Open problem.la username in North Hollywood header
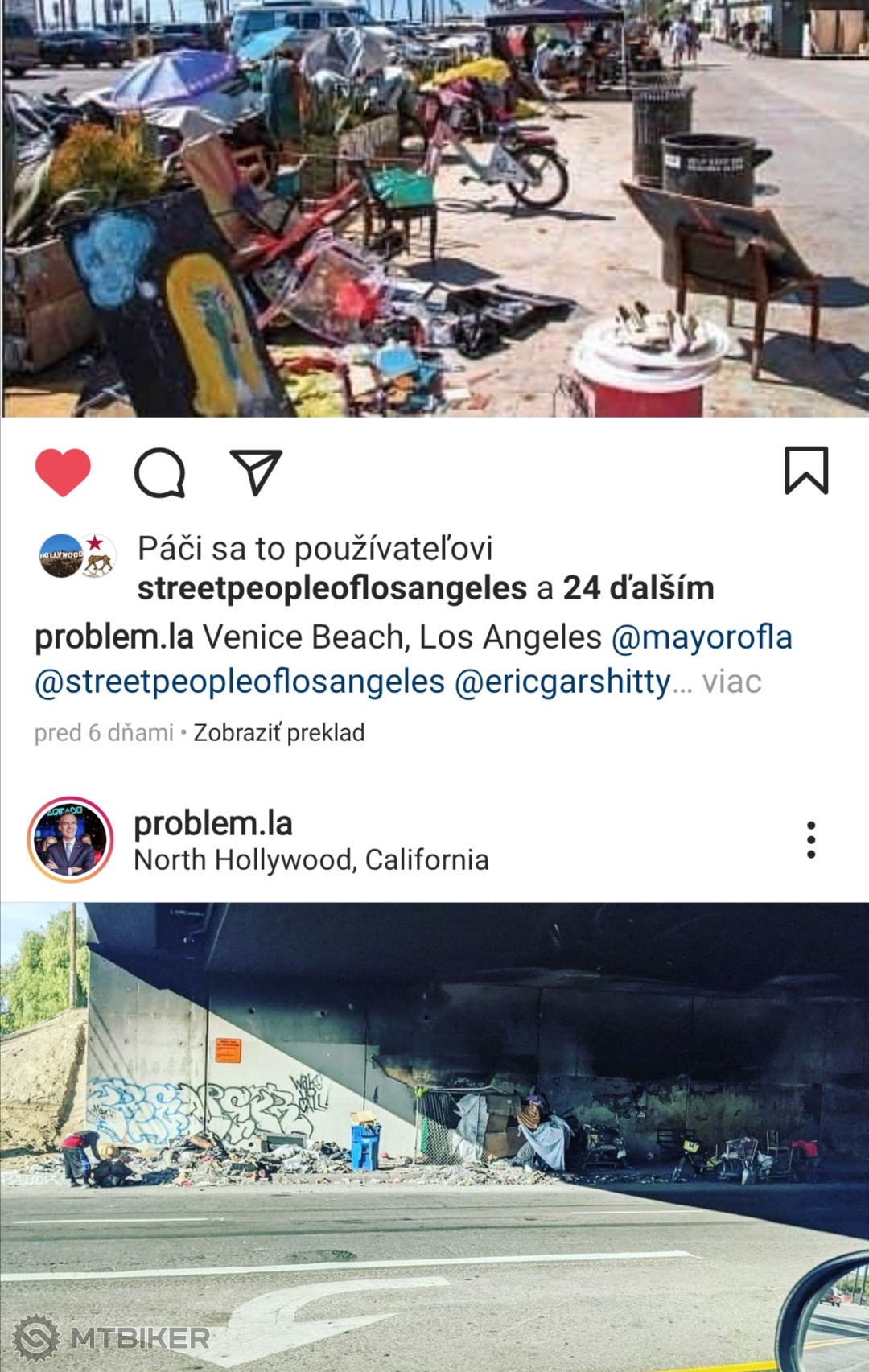Screen dimensions: 869x1372 click(x=213, y=823)
